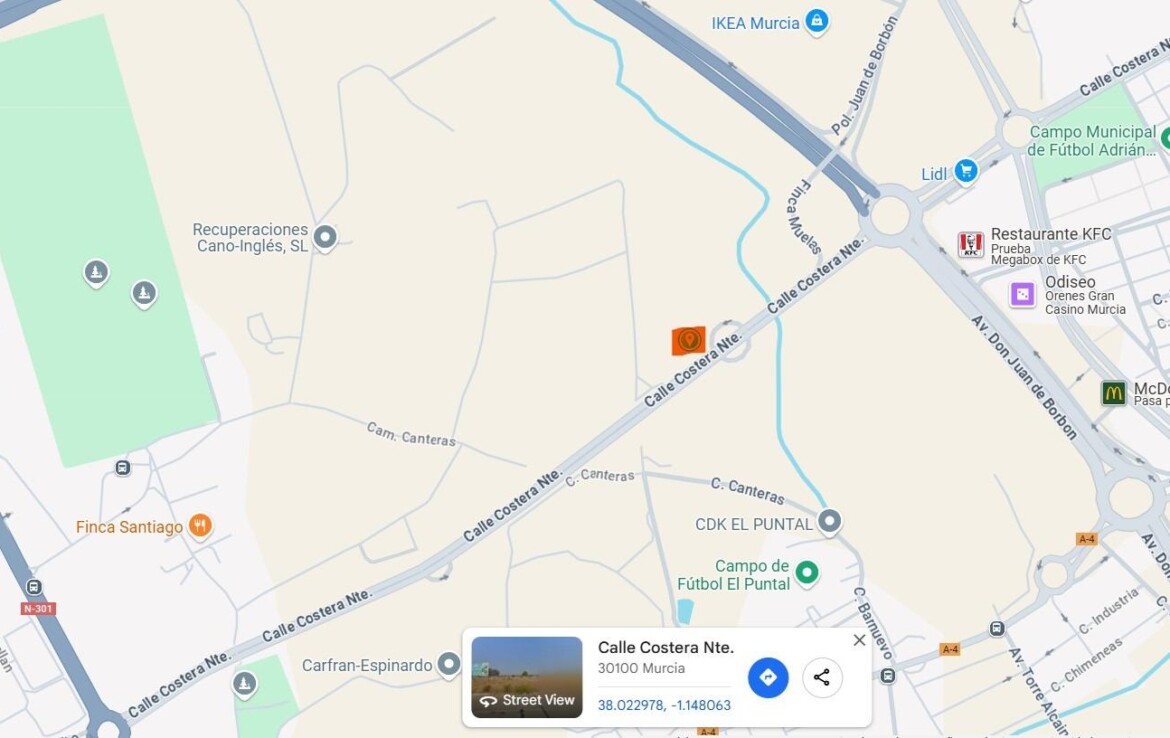Screen dimensions: 1170x738
Task: Open the Street View thumbnail
Action: pos(527,677)
